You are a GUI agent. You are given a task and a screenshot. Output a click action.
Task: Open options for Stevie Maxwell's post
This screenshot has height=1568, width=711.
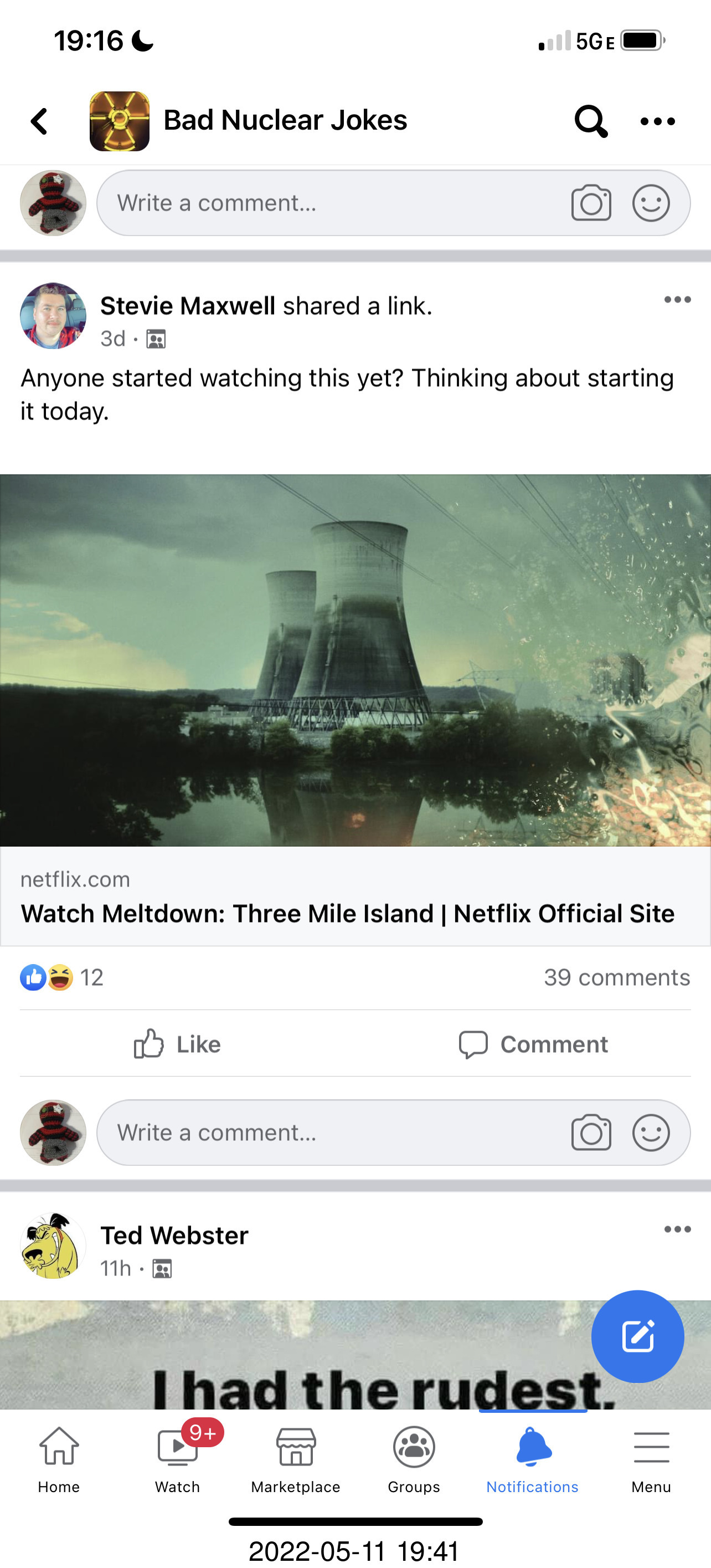677,300
